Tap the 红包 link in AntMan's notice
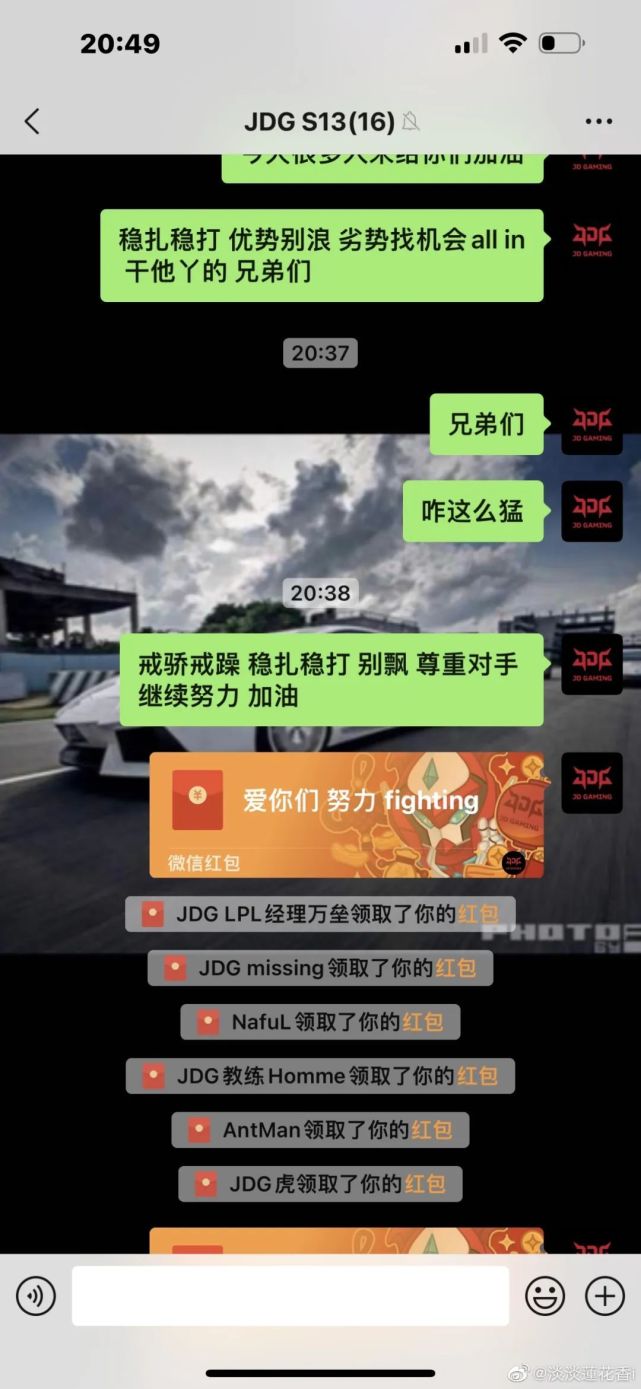641x1389 pixels. tap(431, 1130)
